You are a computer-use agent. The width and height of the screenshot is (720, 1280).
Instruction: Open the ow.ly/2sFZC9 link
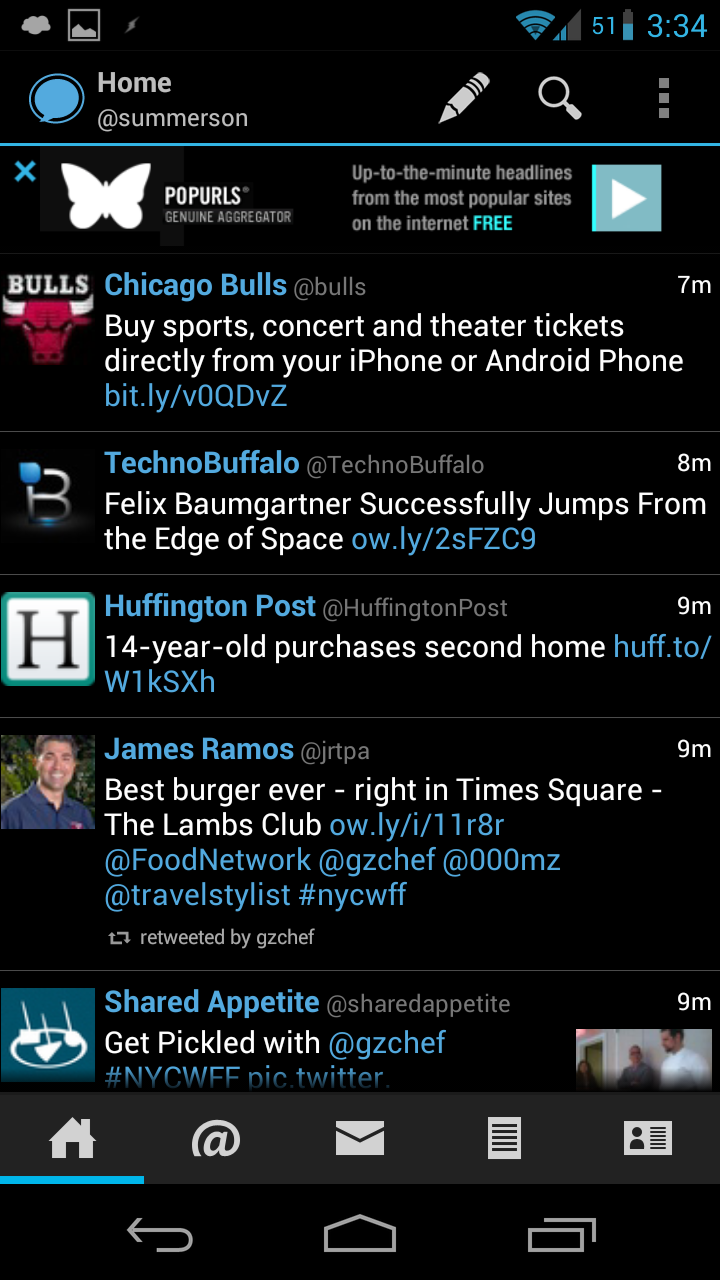click(444, 539)
